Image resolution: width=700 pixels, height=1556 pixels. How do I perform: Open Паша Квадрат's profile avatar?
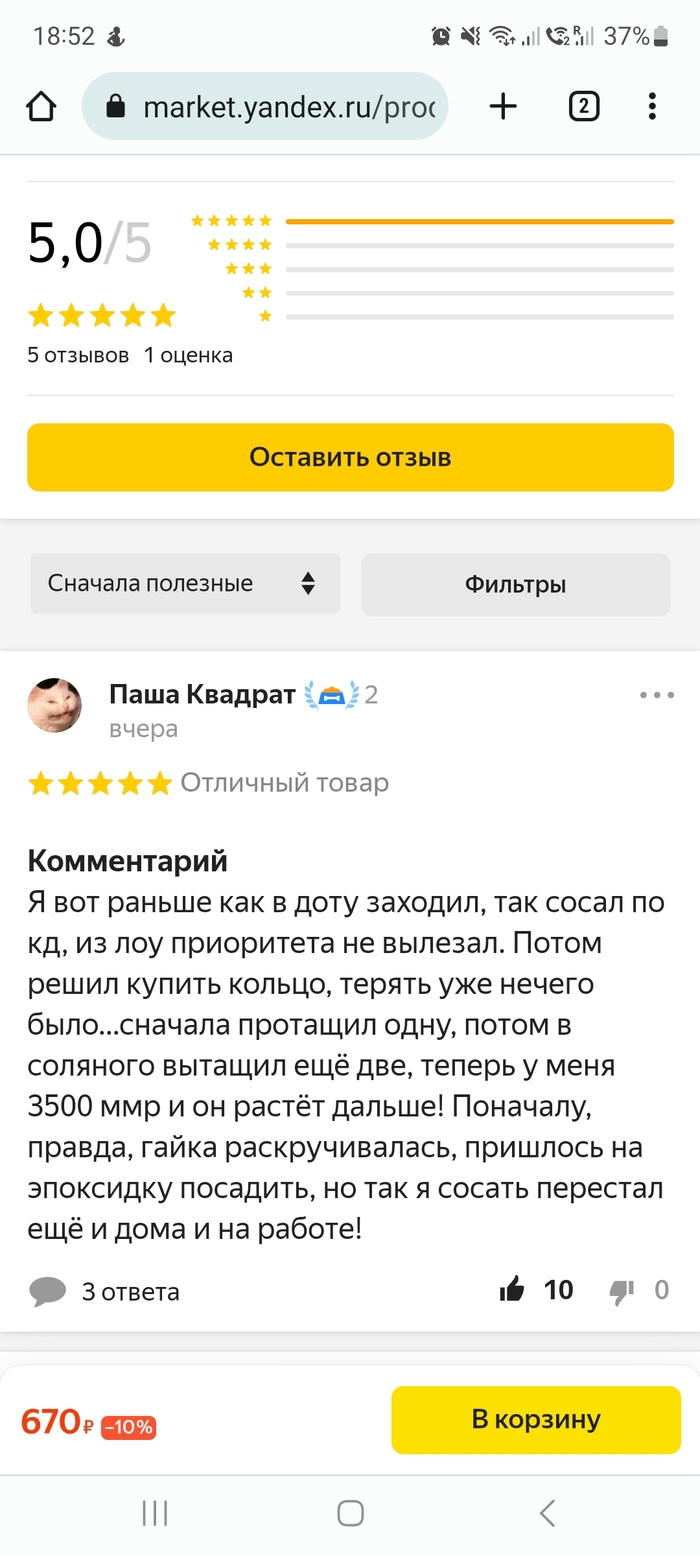[54, 704]
